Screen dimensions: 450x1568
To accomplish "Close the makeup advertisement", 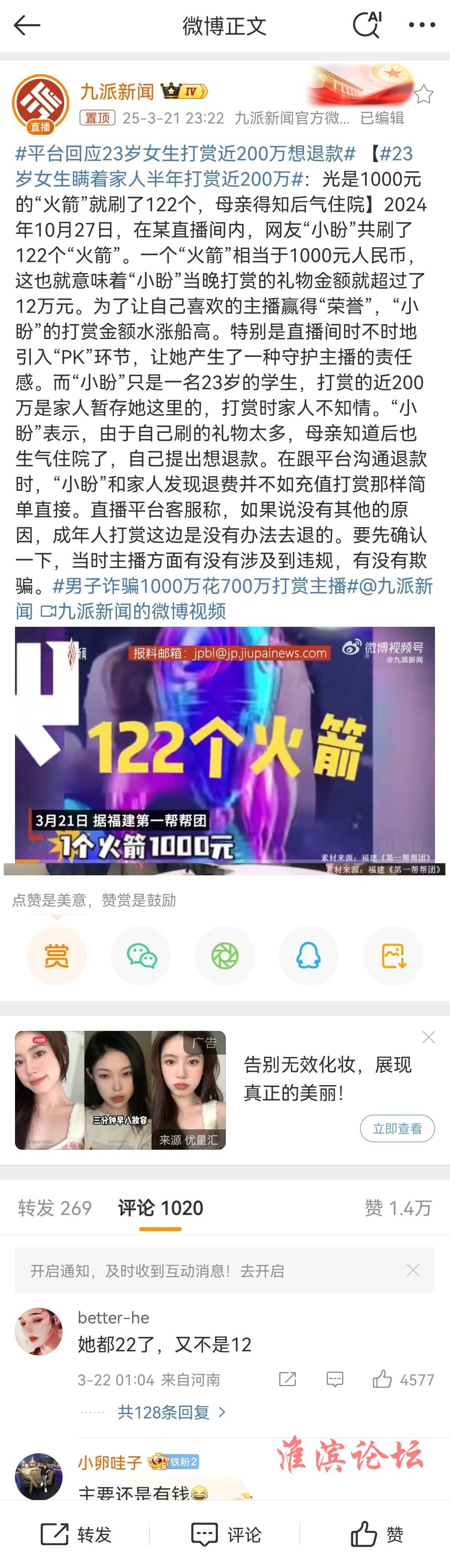I will 428,1037.
